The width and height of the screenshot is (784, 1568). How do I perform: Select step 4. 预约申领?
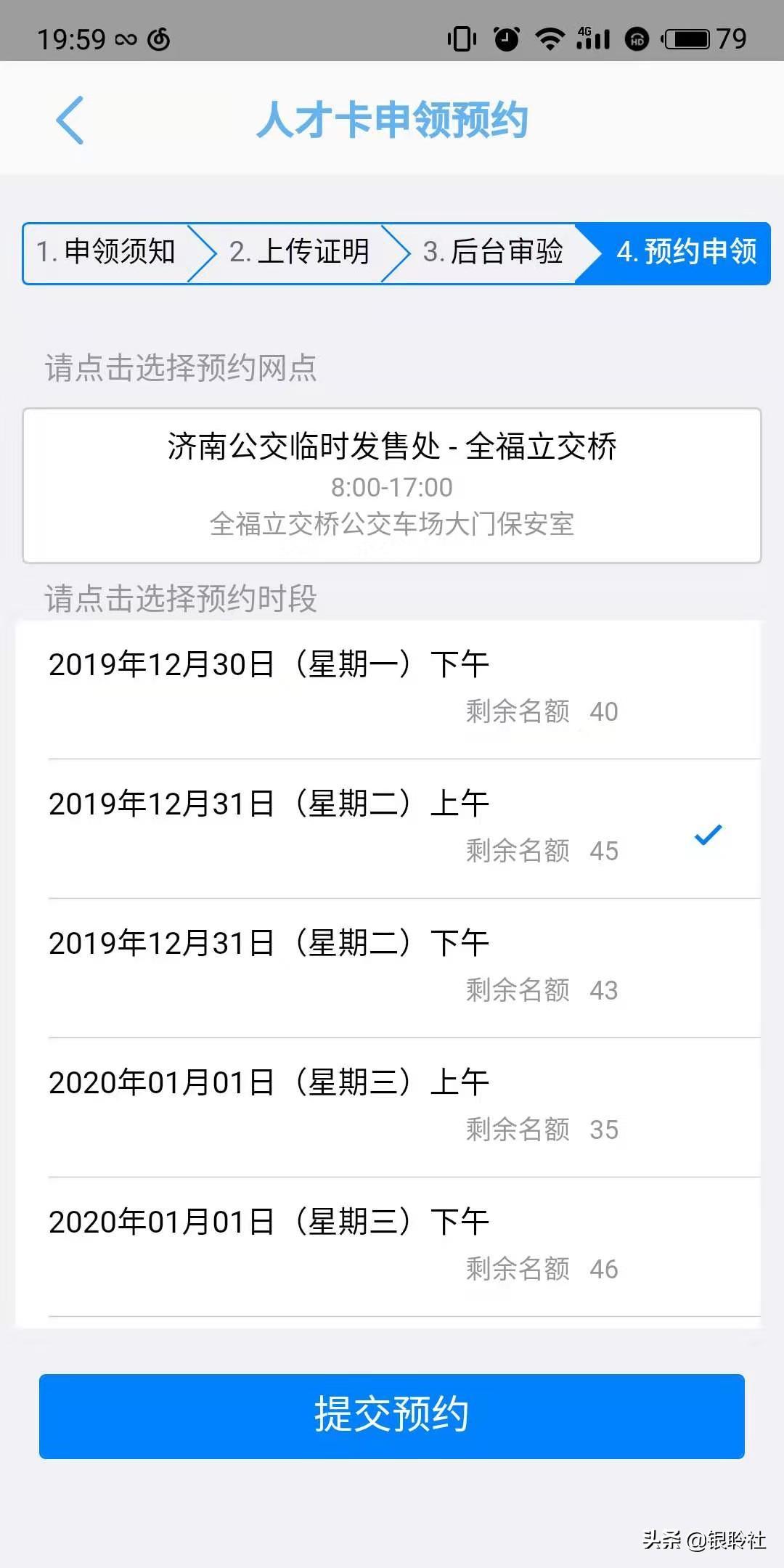coord(685,253)
